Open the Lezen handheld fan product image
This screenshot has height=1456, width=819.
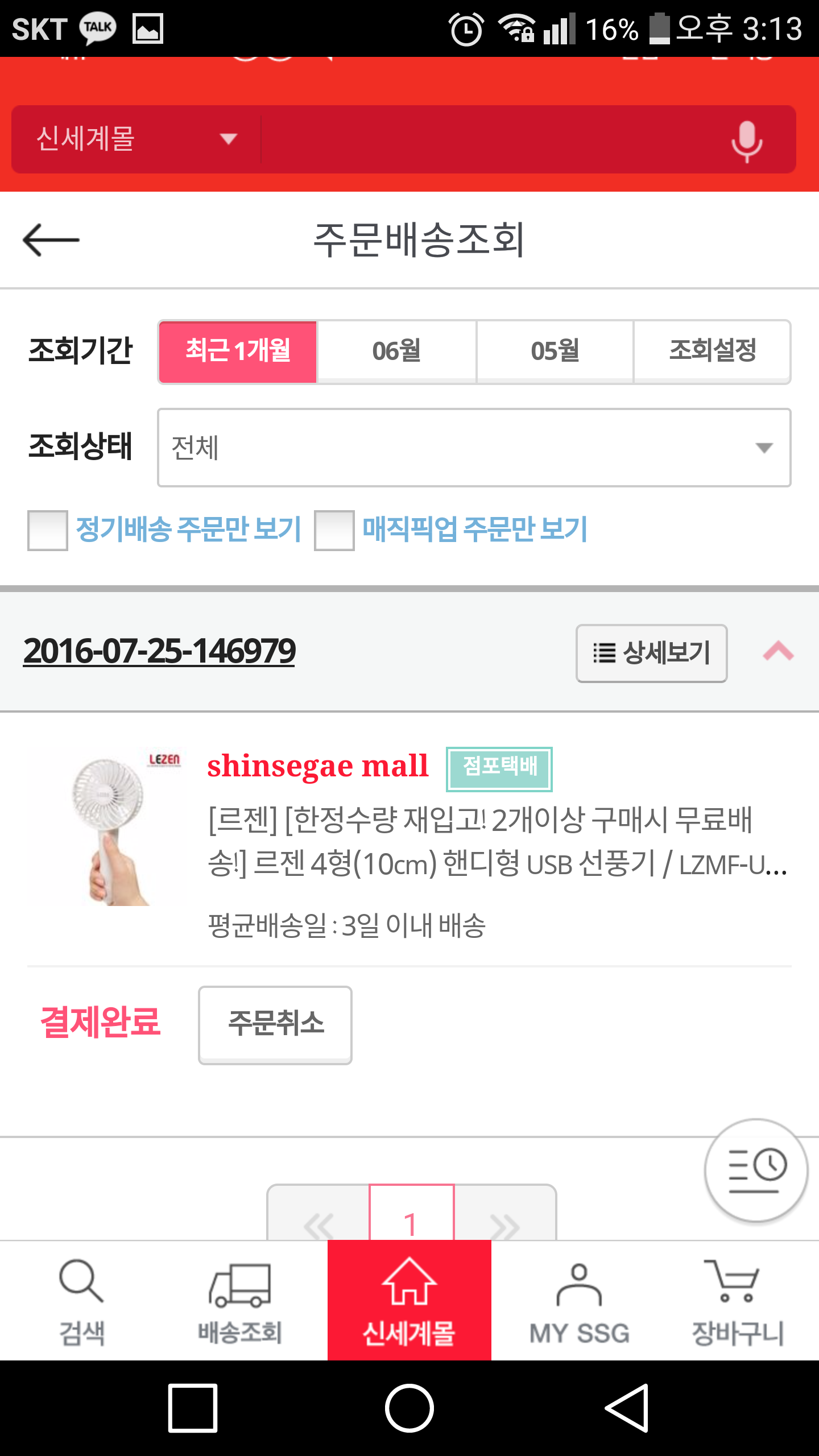(x=107, y=826)
